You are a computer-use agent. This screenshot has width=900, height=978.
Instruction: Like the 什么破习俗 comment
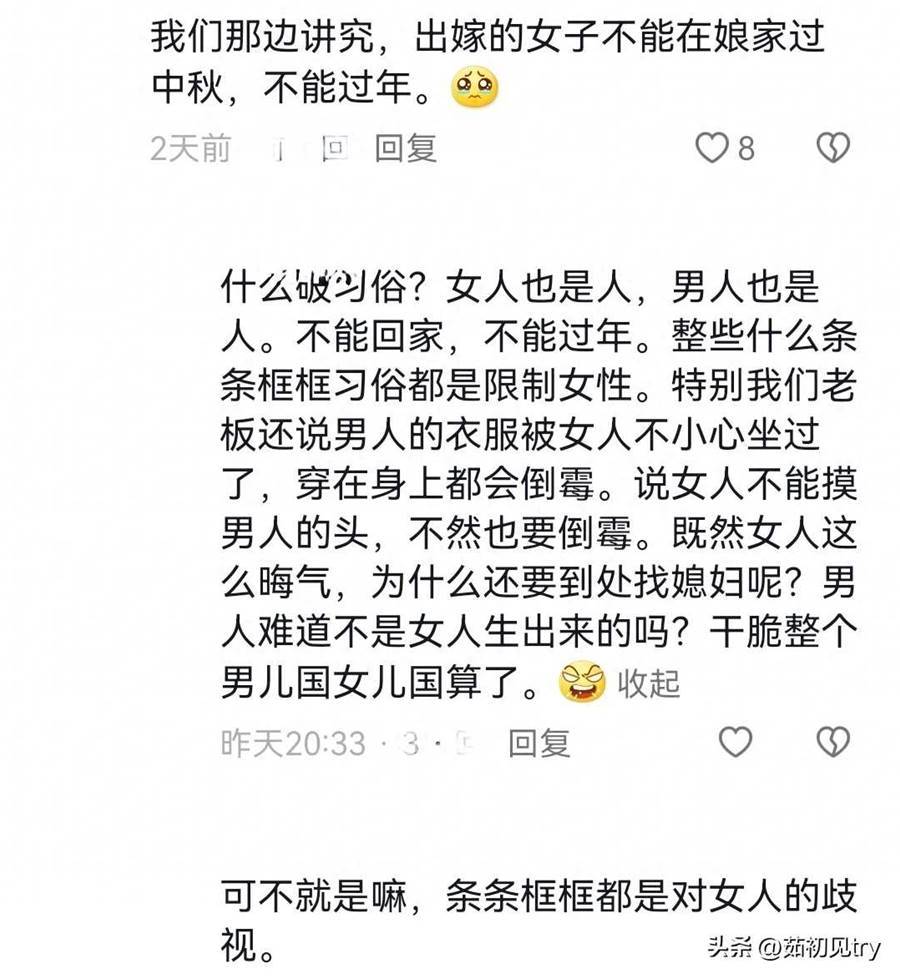(736, 742)
